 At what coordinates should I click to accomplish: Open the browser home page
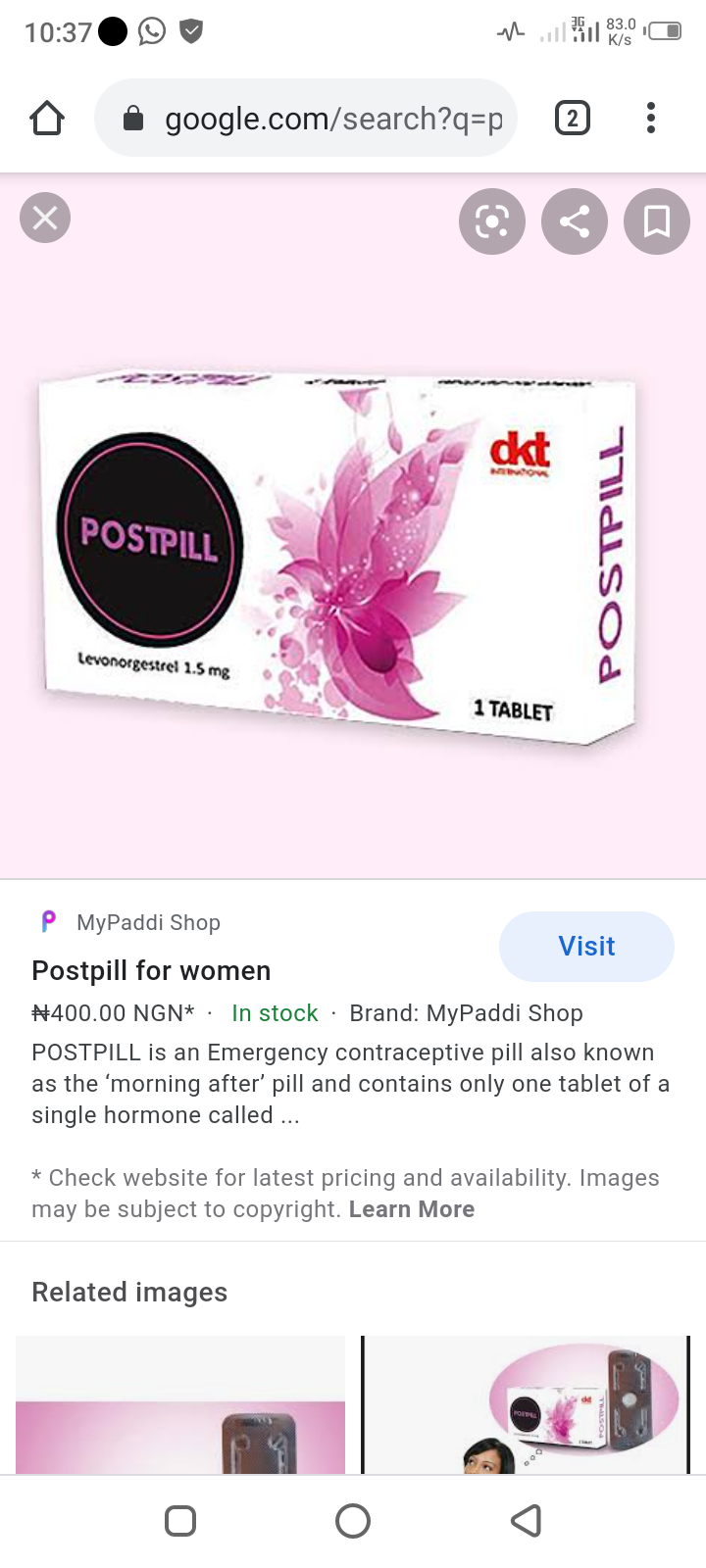pyautogui.click(x=47, y=119)
